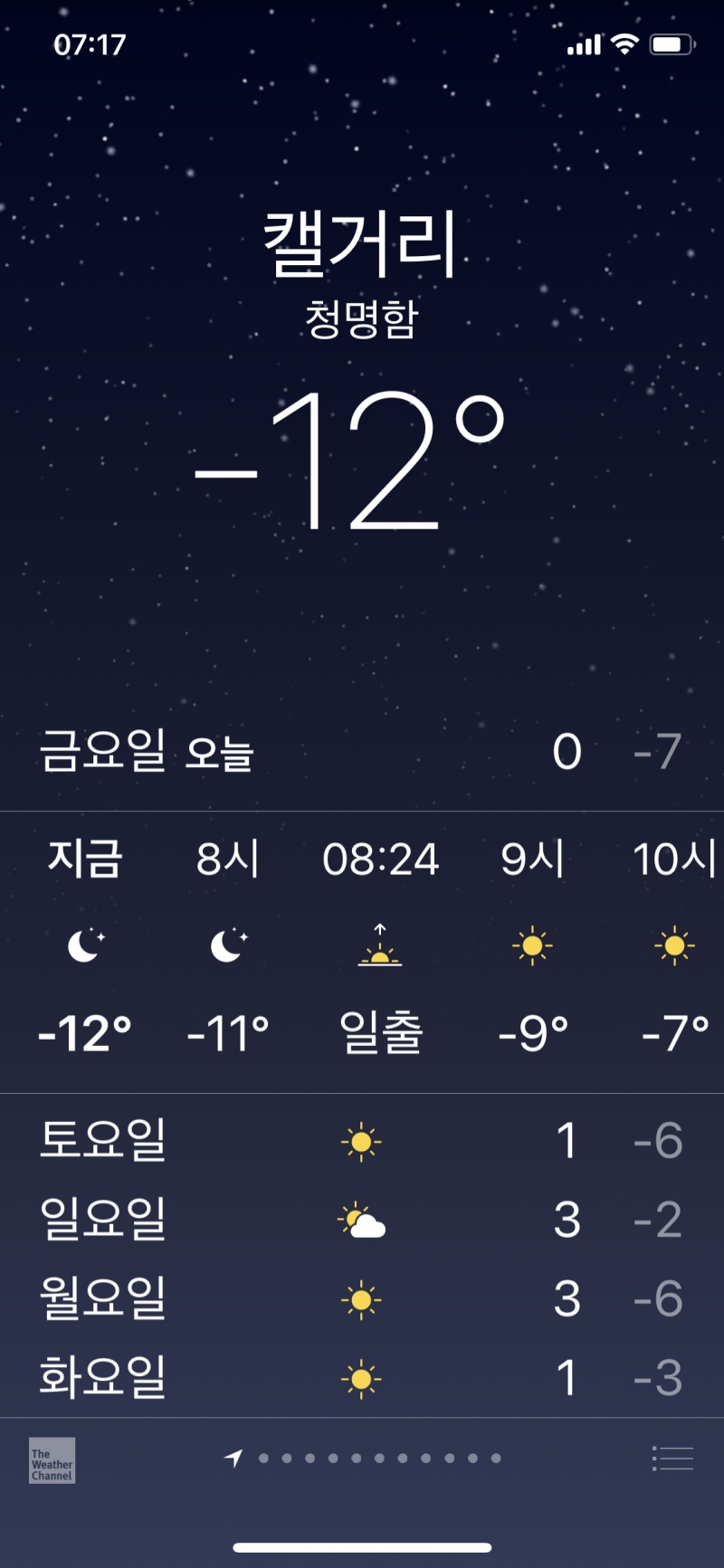Open The Weather Channel link
Viewport: 724px width, 1568px height.
(52, 1459)
